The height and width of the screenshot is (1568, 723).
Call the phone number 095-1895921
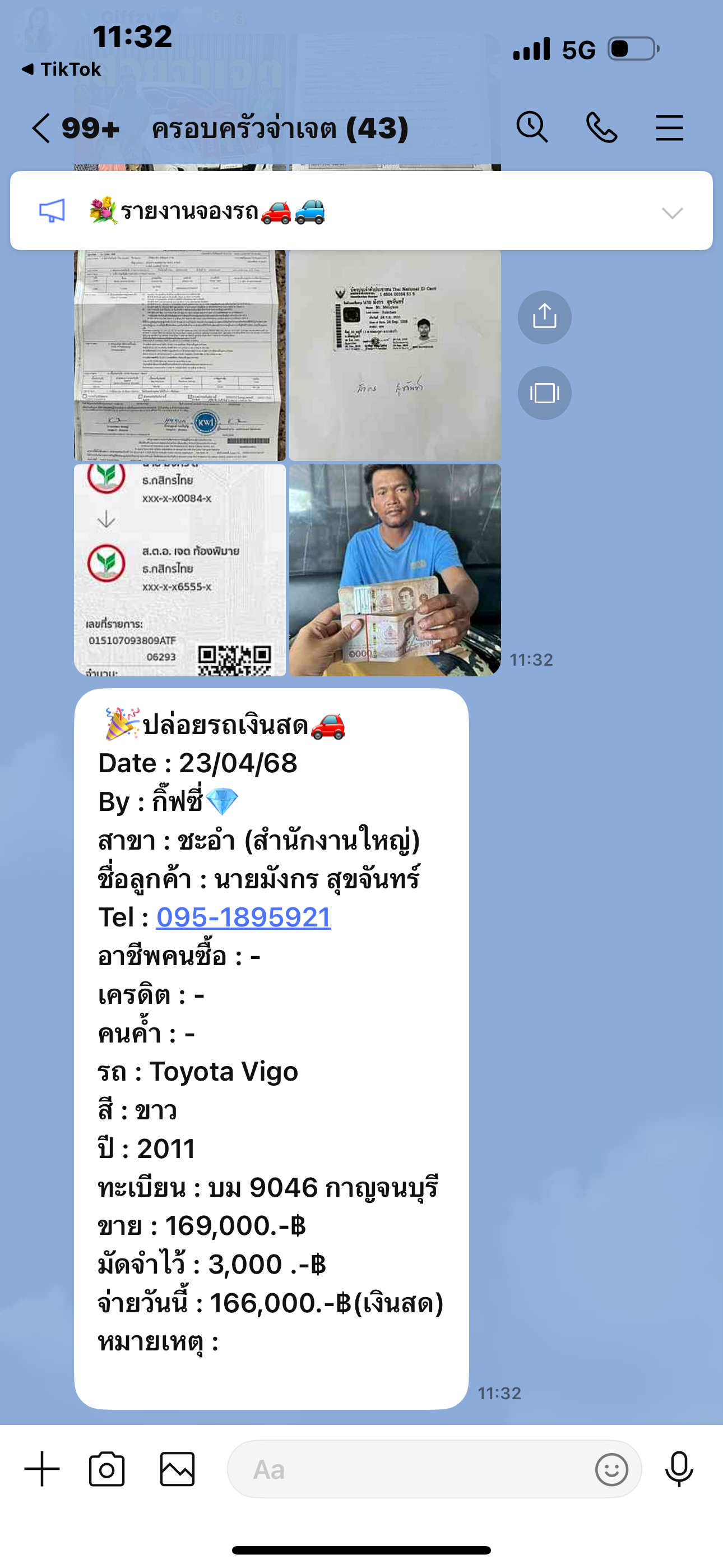point(243,917)
